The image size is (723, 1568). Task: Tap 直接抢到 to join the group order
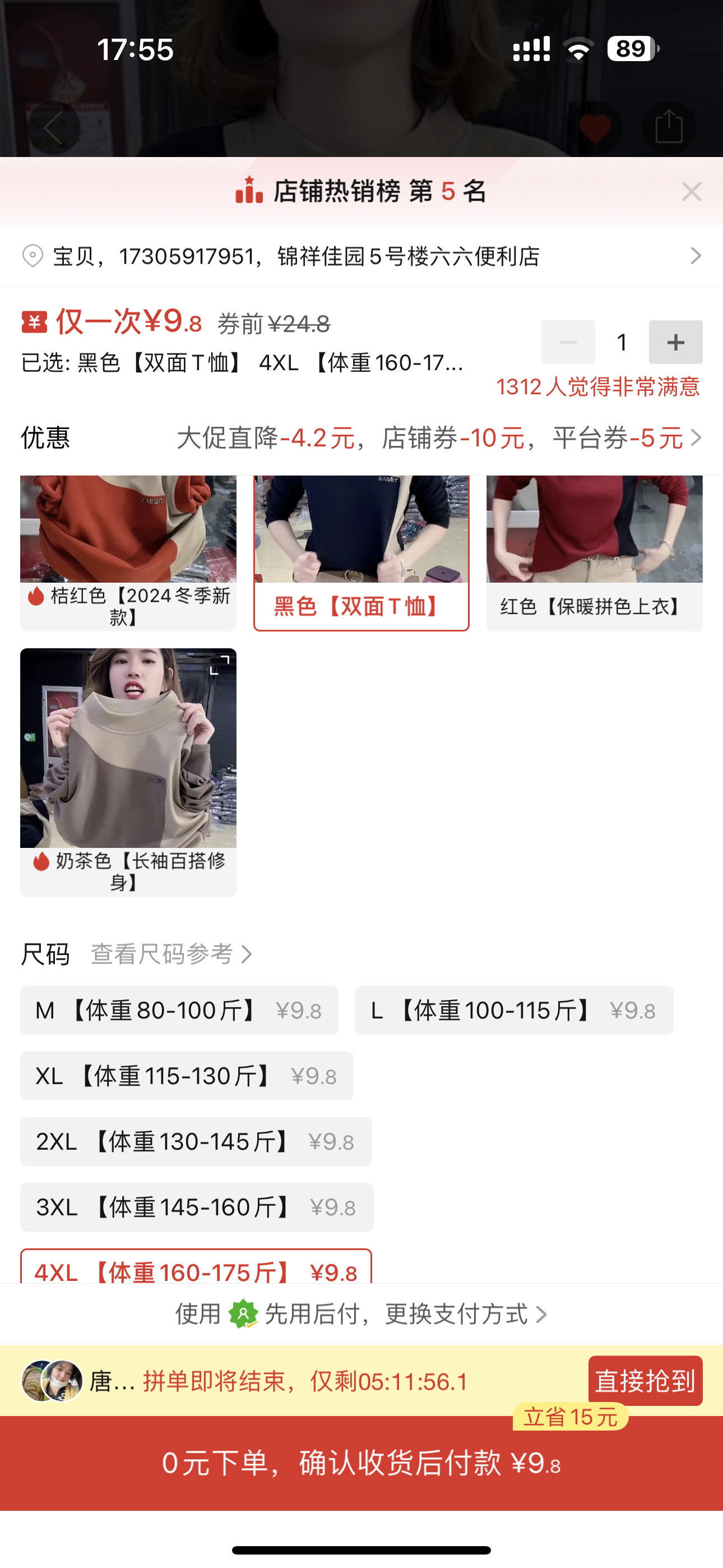645,1381
